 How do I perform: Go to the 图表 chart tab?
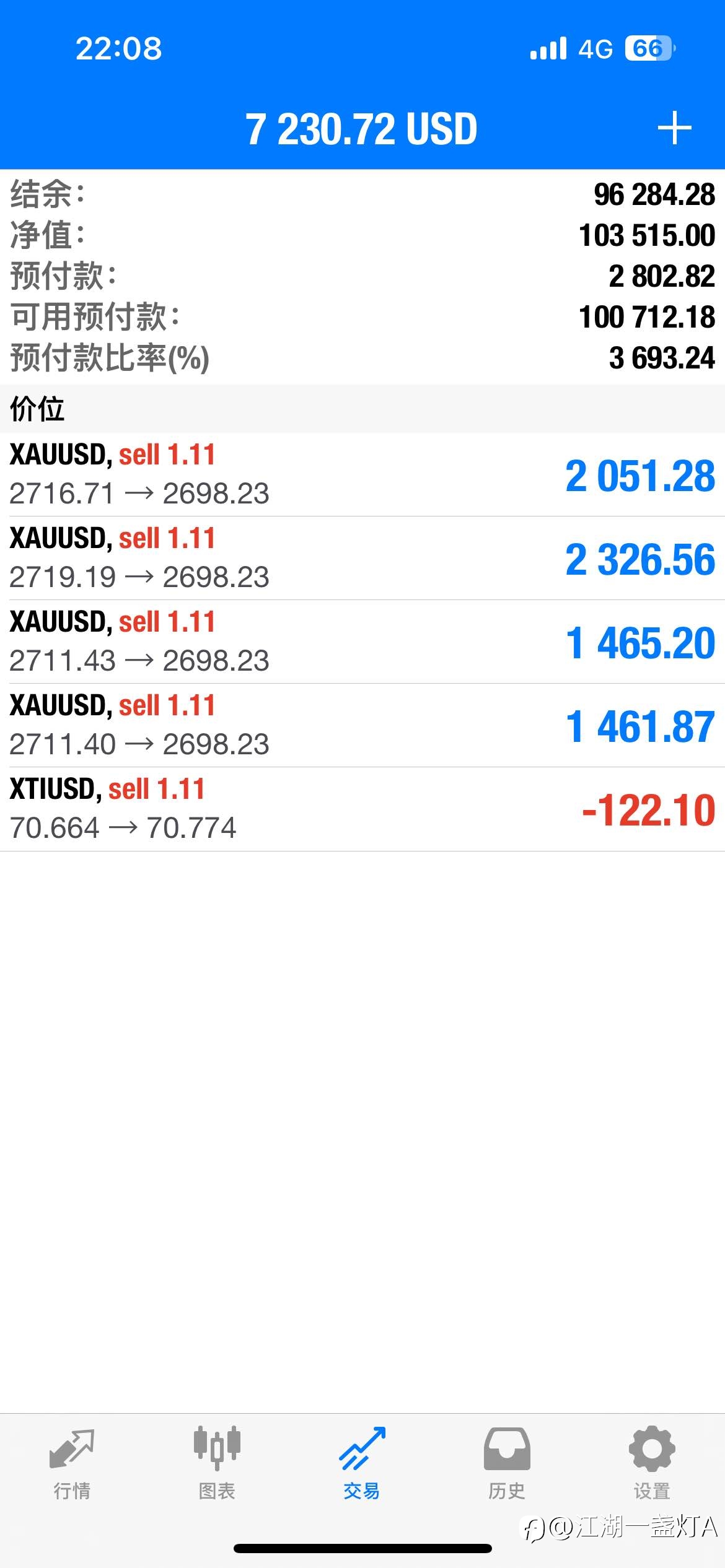217,1464
